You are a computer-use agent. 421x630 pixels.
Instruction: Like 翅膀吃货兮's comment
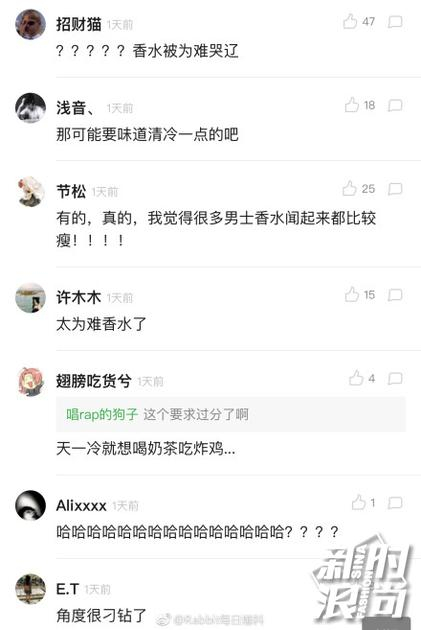[x=356, y=378]
